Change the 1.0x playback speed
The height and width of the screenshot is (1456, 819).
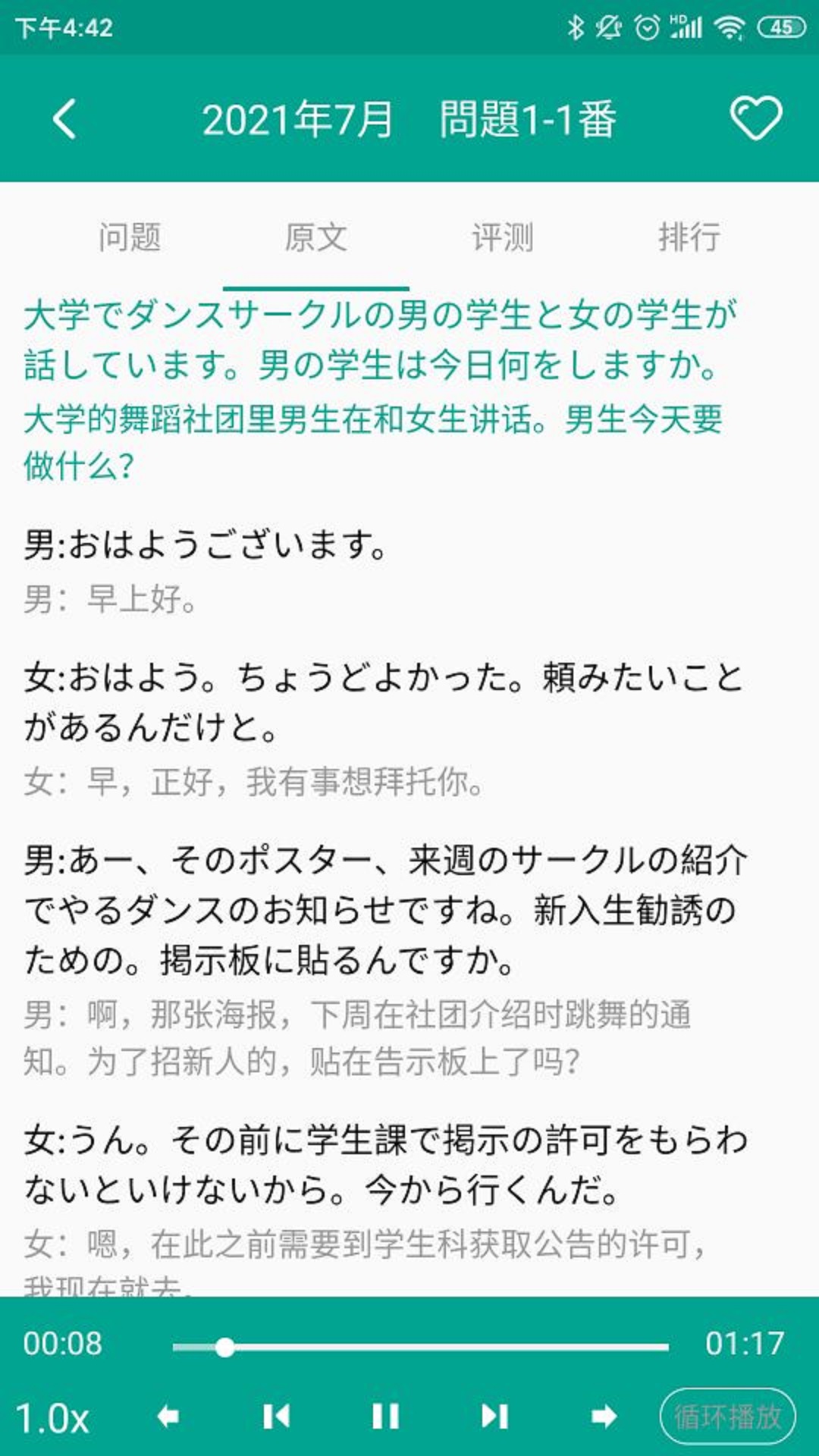pos(52,1417)
